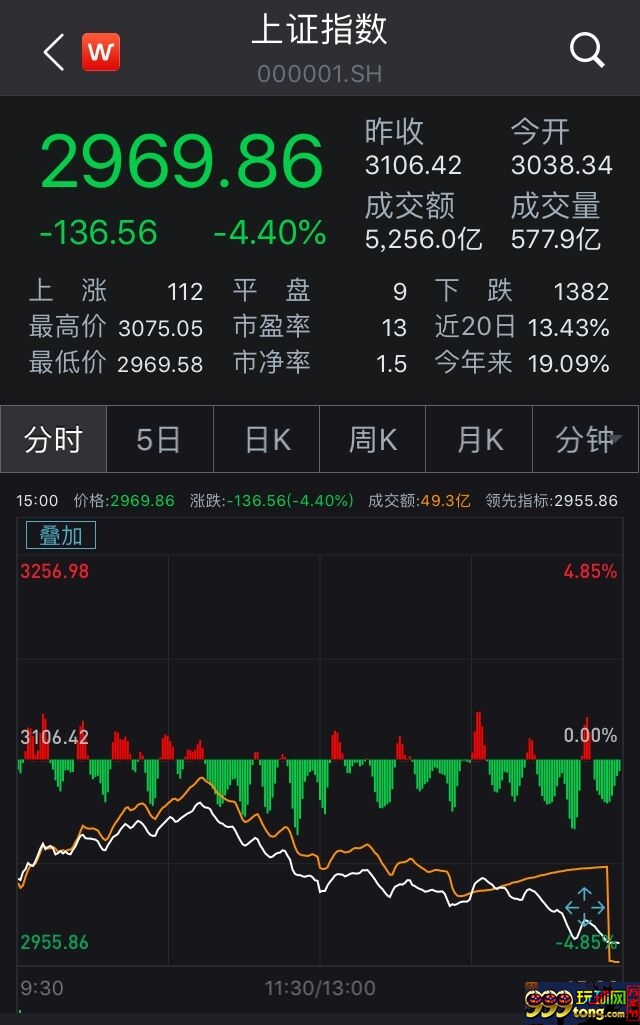This screenshot has height=1025, width=640.
Task: Switch to the 5日 tab
Action: (x=160, y=439)
